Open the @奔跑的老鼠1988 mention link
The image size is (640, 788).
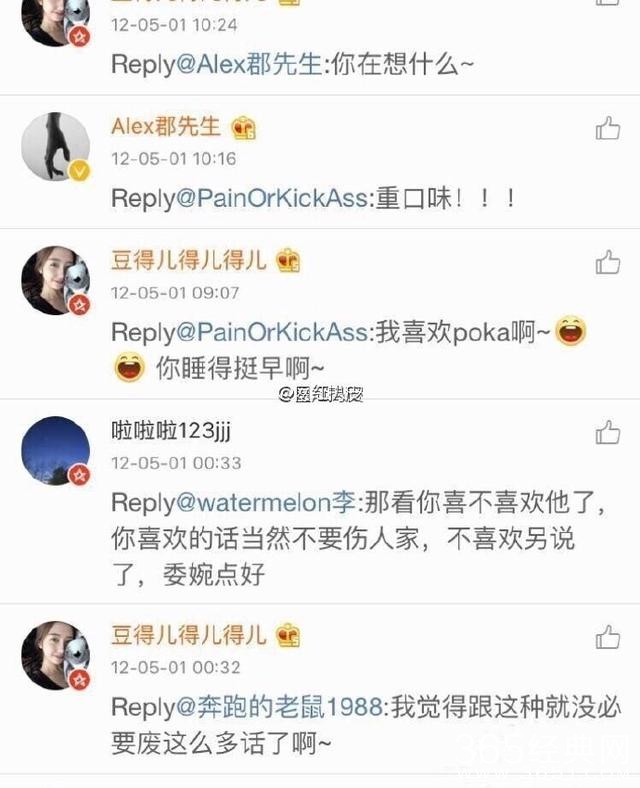click(x=279, y=706)
